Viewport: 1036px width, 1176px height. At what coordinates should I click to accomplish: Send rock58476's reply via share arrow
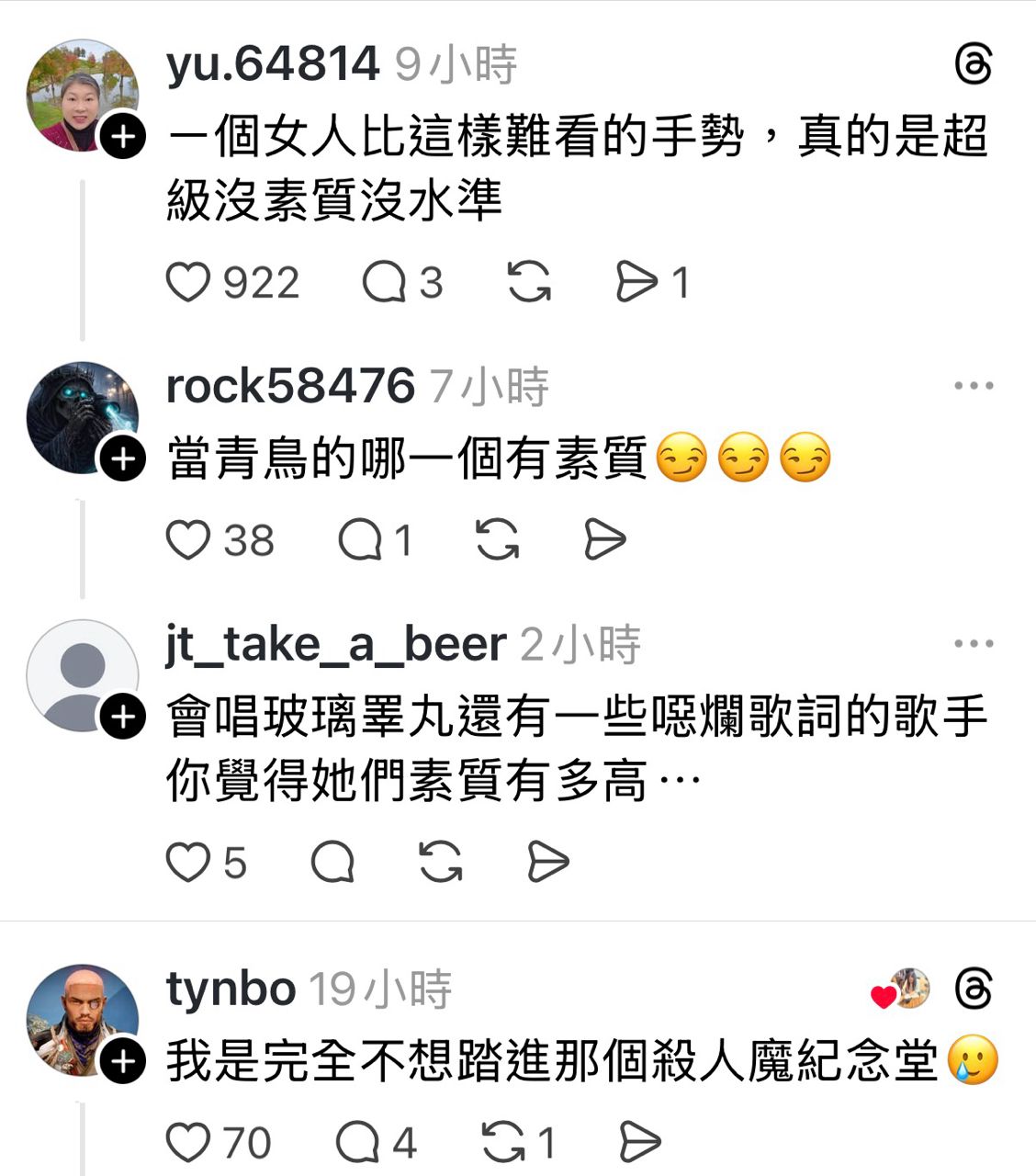point(605,540)
